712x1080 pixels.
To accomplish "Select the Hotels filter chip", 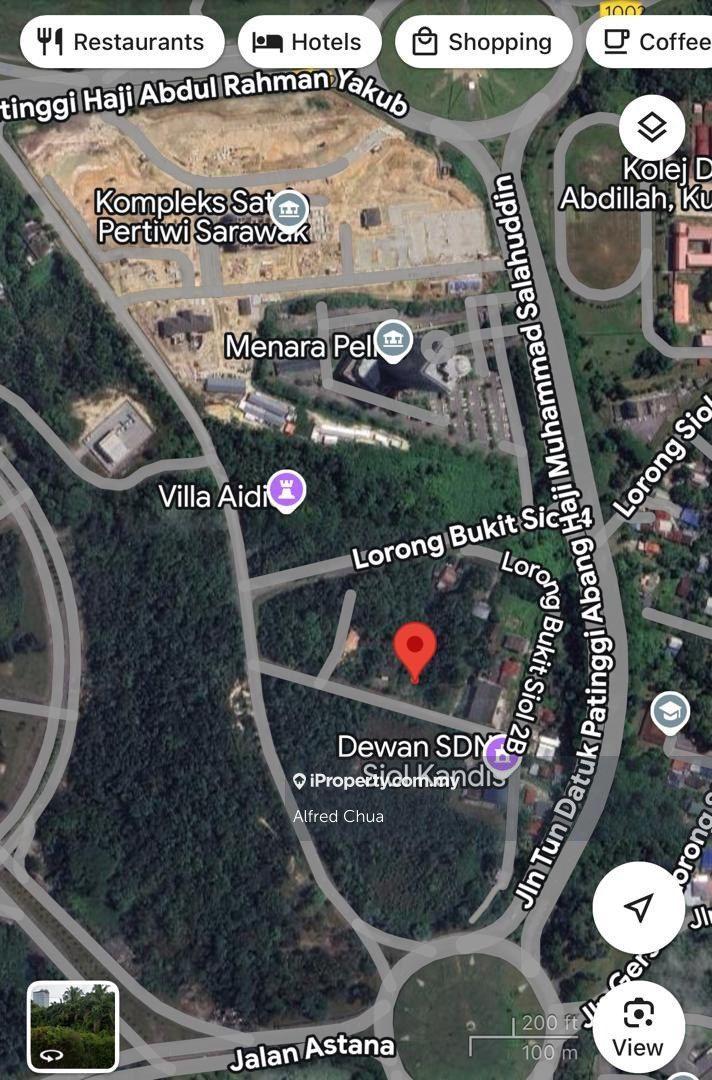I will [309, 42].
